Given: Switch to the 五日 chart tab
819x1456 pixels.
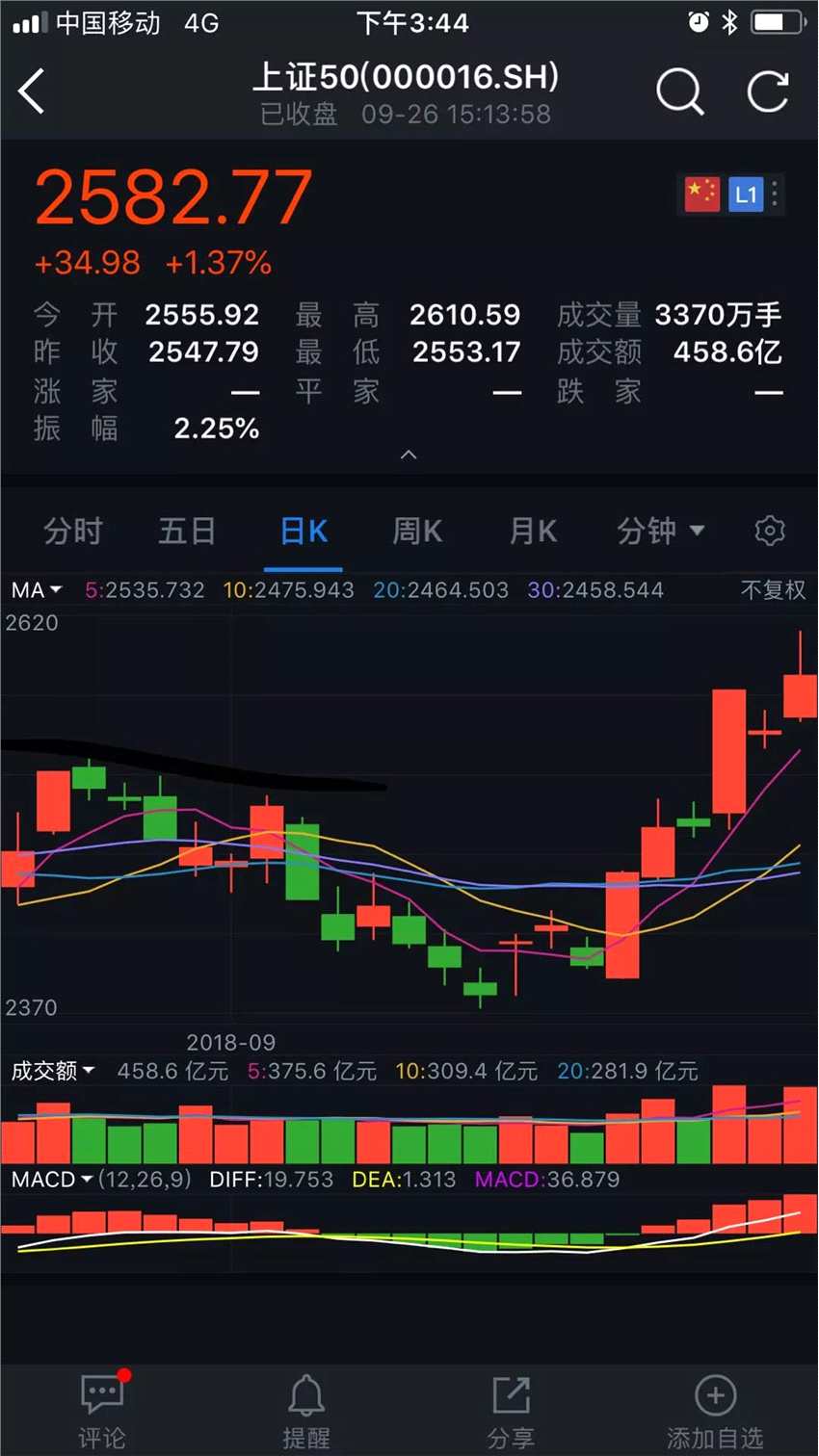Looking at the screenshot, I should pyautogui.click(x=187, y=531).
